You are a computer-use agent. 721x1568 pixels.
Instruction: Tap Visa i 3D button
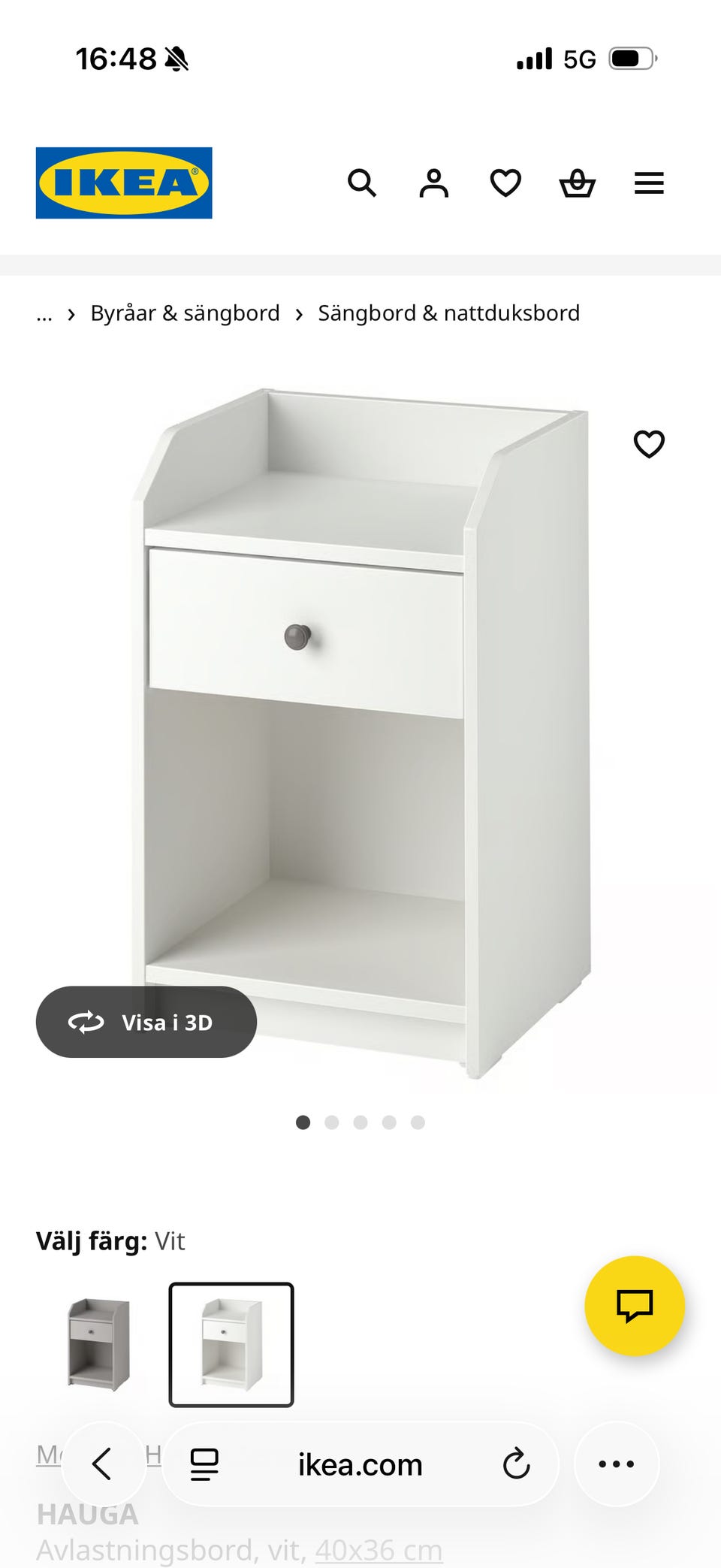[146, 1022]
